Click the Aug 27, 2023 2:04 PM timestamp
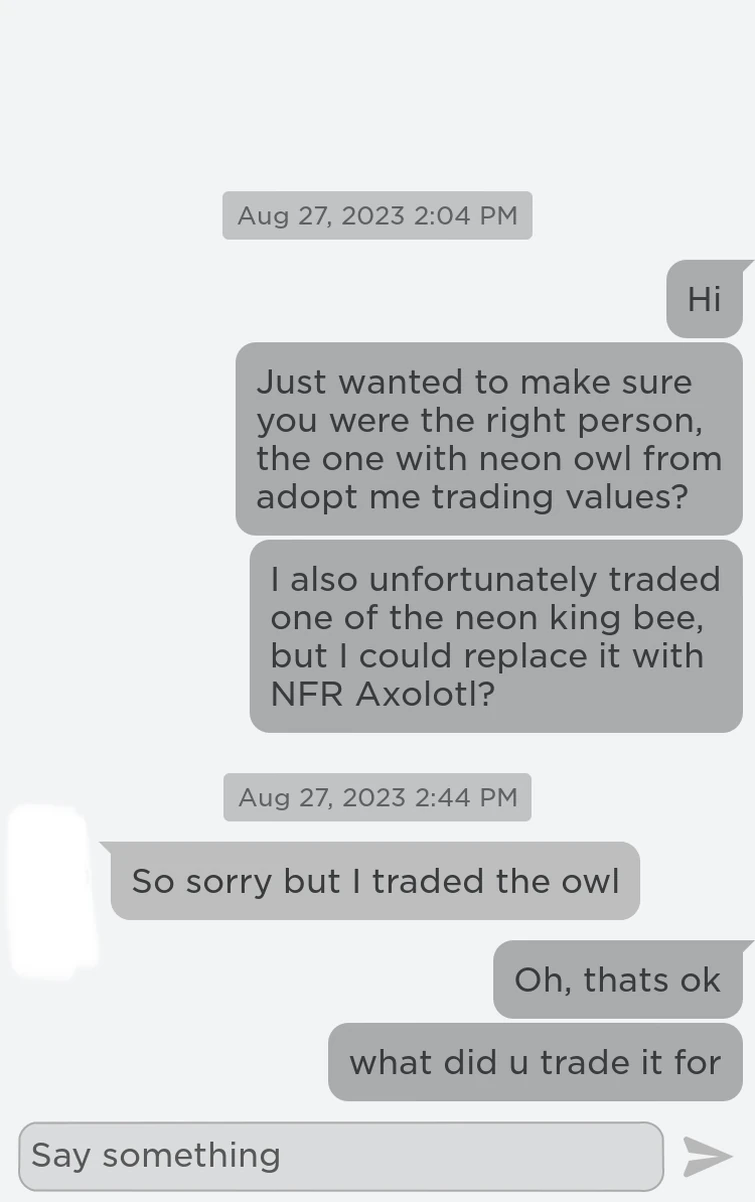The image size is (755, 1202). [377, 215]
